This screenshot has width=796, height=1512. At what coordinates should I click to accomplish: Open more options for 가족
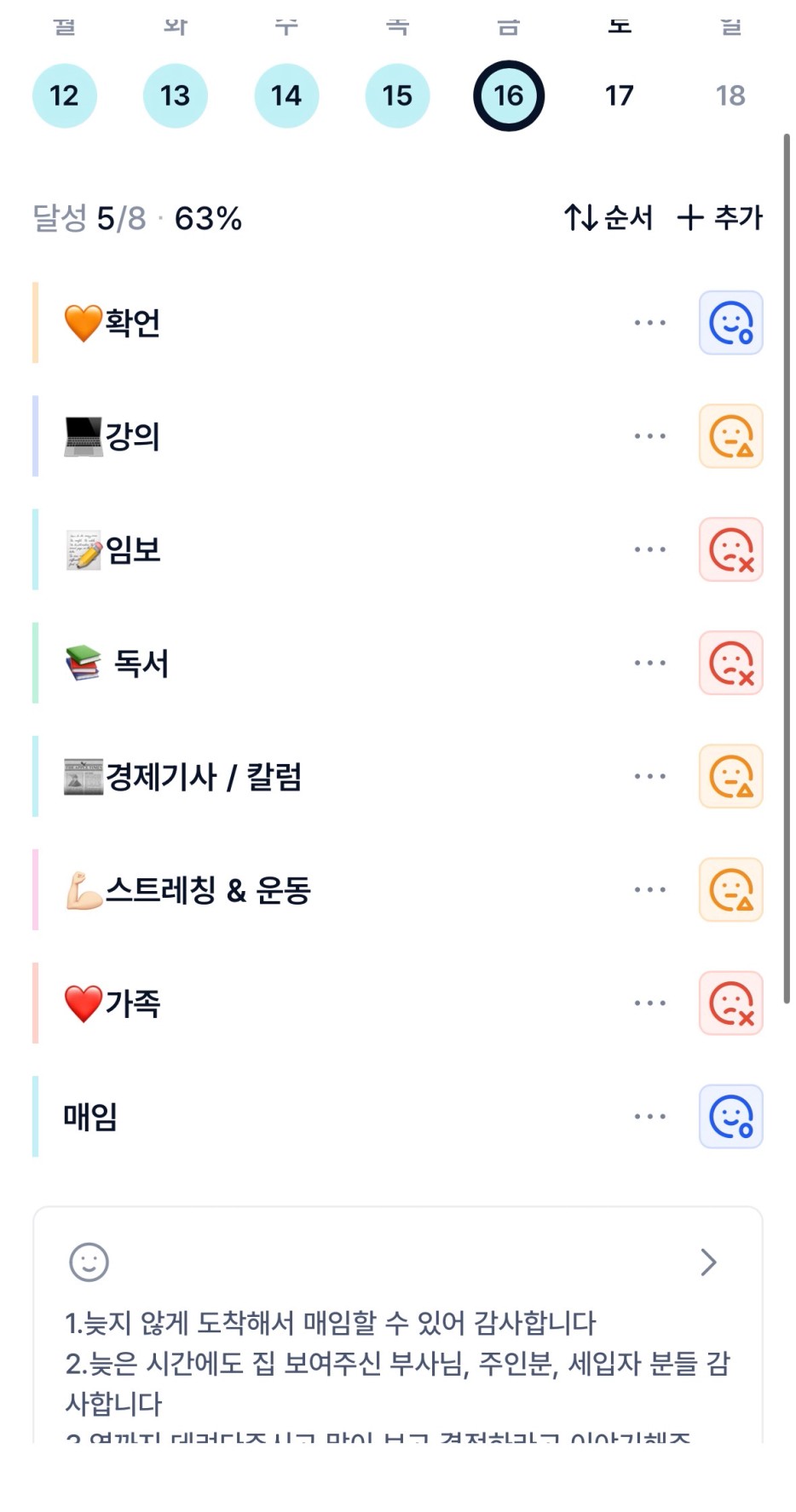point(649,1003)
